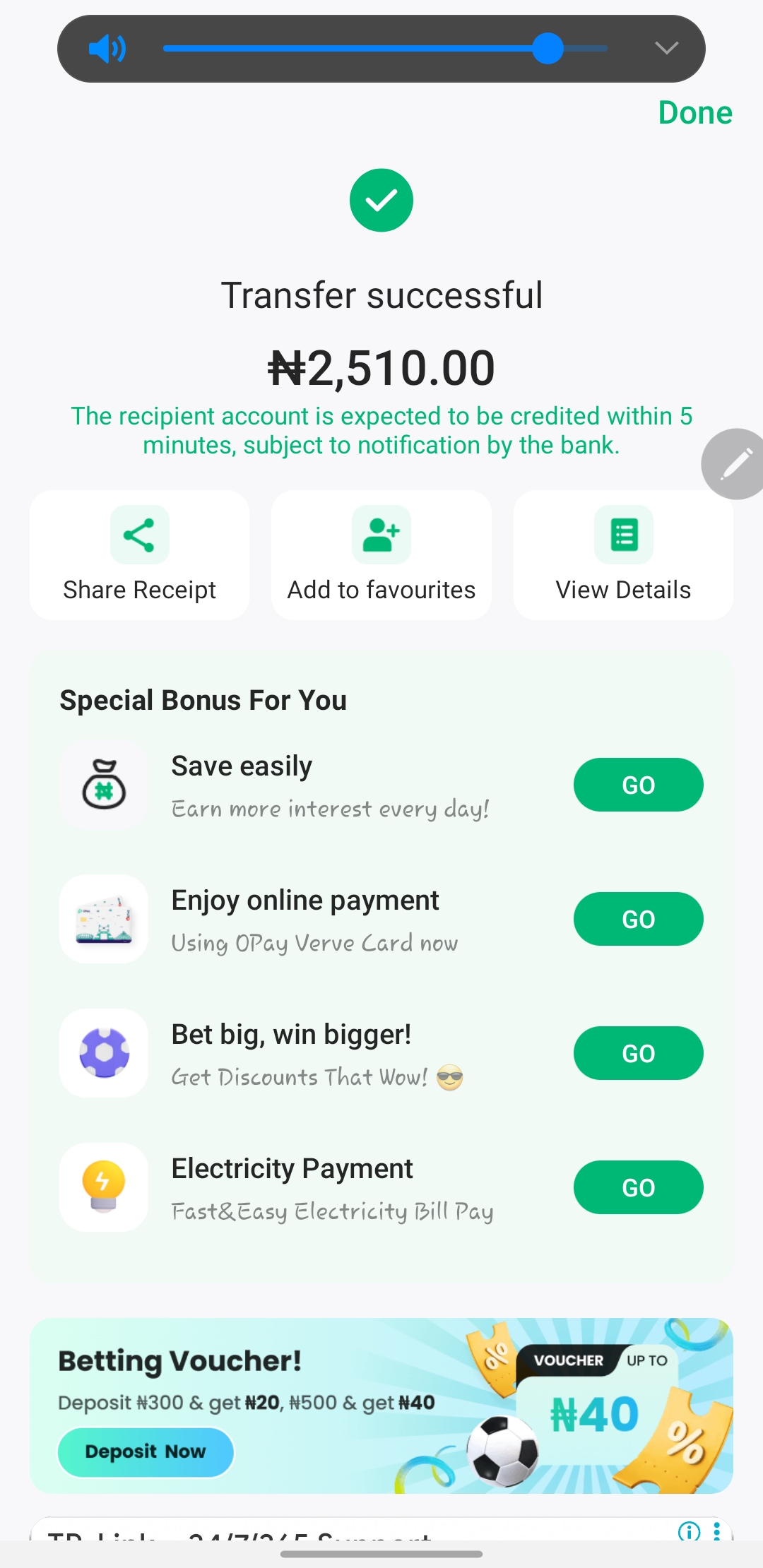Mute the volume with the speaker icon
Image resolution: width=763 pixels, height=1568 pixels.
pyautogui.click(x=107, y=49)
